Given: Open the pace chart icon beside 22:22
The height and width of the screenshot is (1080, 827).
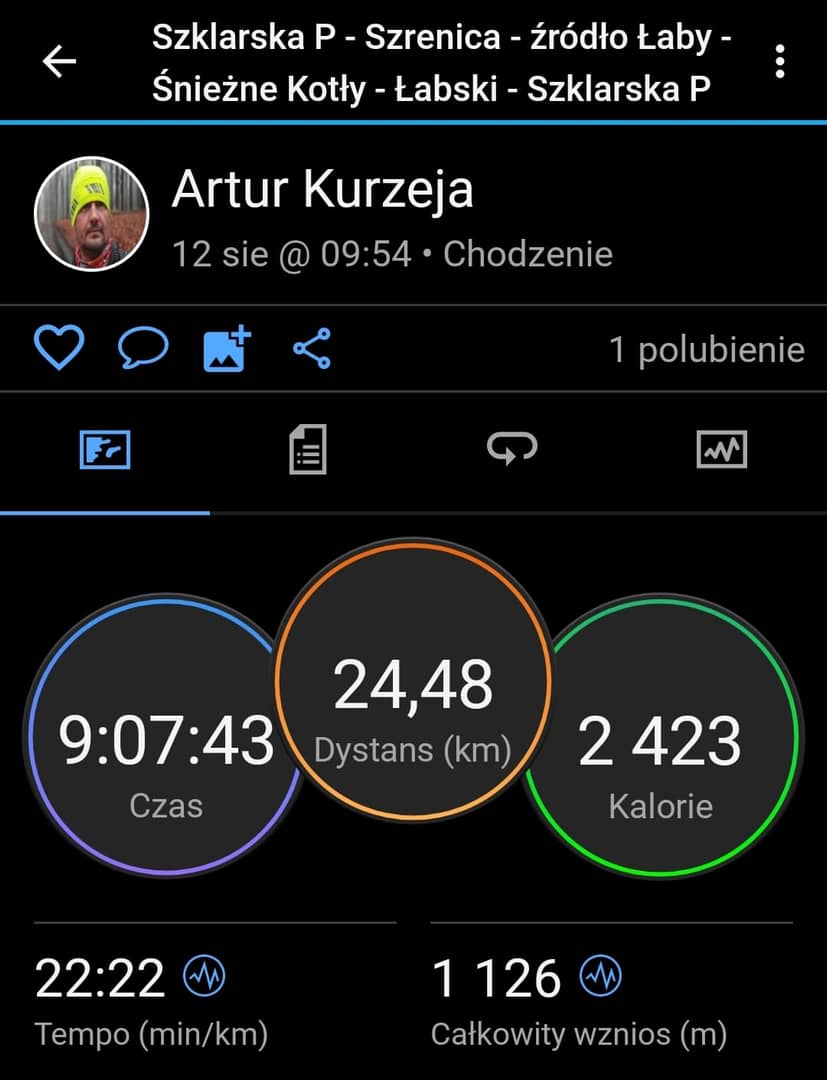Looking at the screenshot, I should click(204, 976).
